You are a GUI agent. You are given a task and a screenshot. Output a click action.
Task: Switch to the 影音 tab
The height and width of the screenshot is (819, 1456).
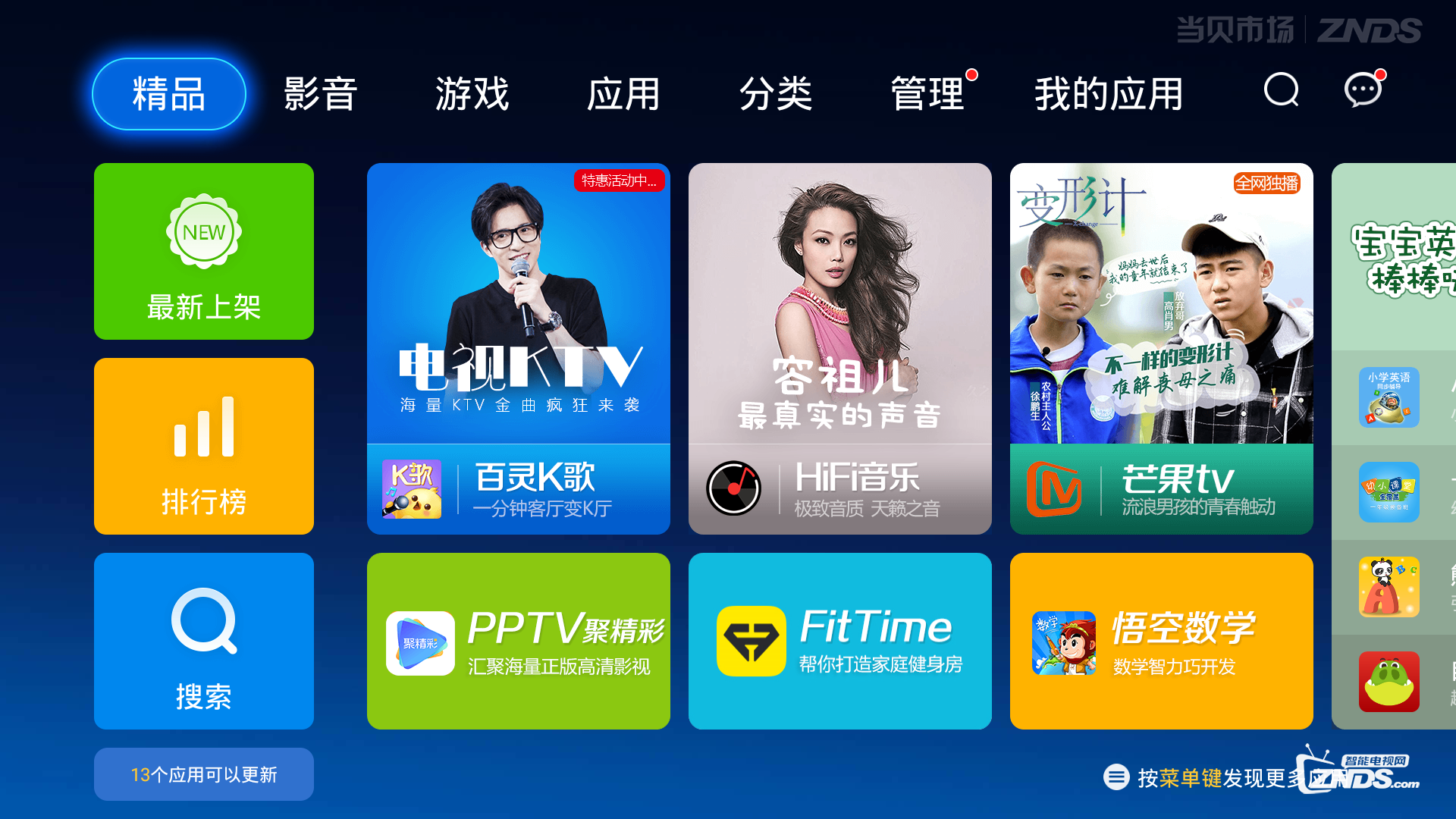pyautogui.click(x=320, y=94)
